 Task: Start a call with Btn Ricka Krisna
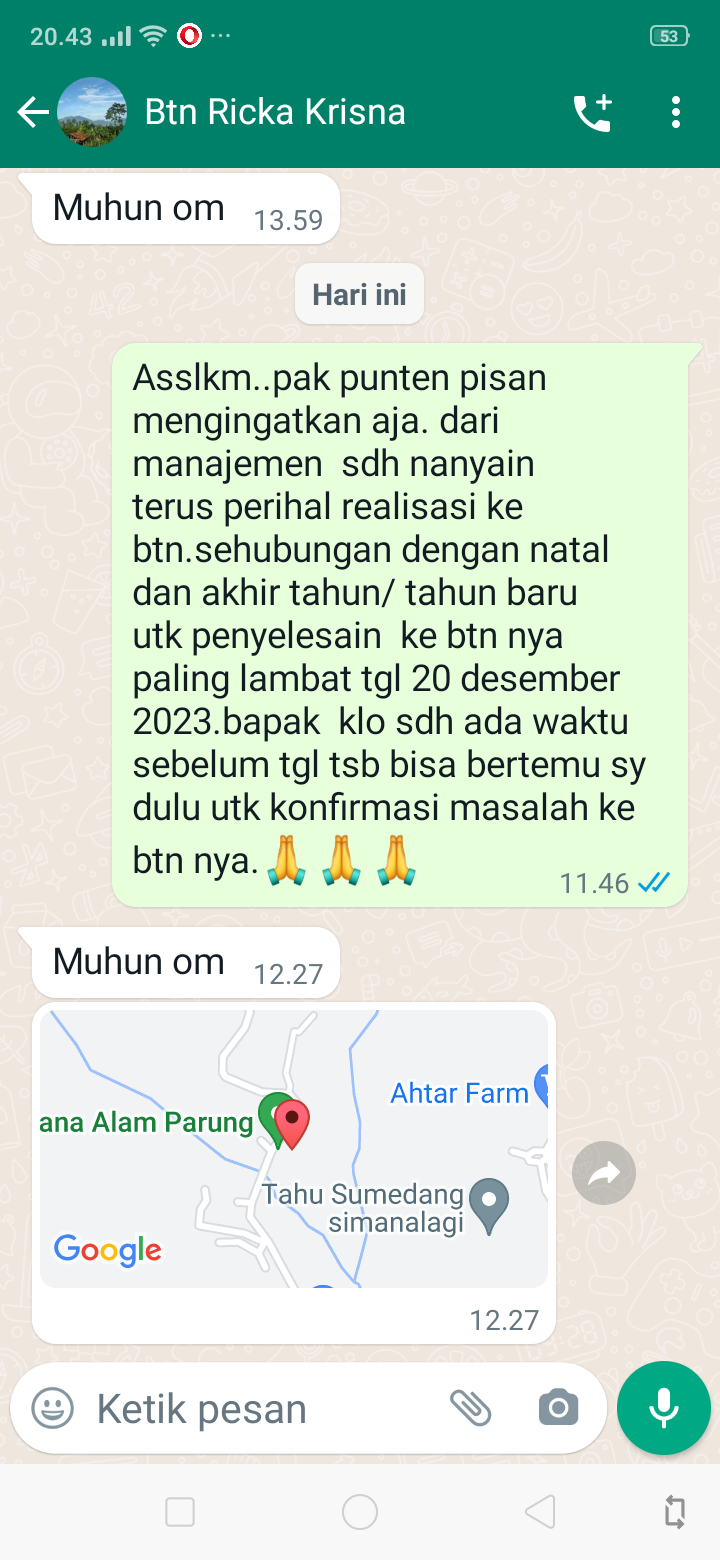(x=592, y=112)
